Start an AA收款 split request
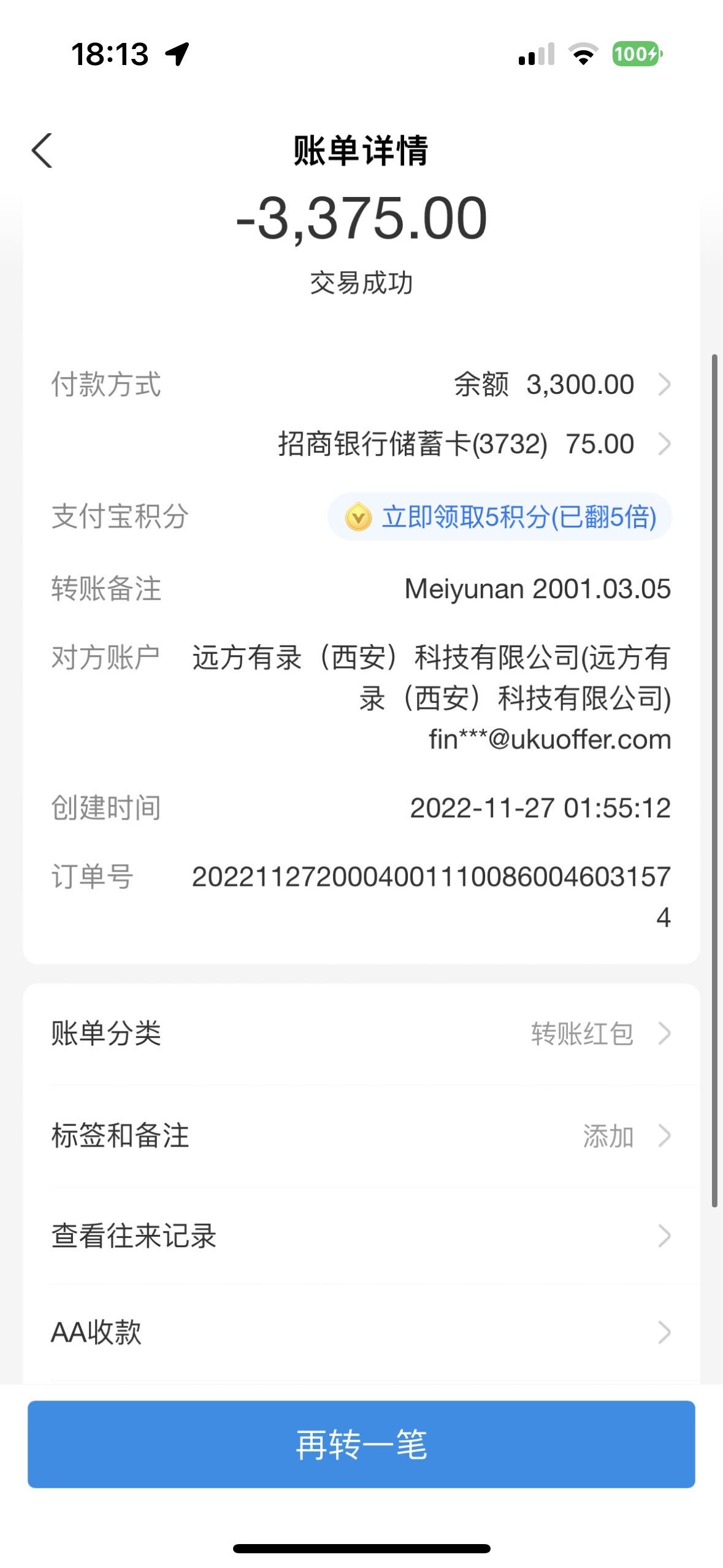The height and width of the screenshot is (1568, 723). (x=361, y=1332)
